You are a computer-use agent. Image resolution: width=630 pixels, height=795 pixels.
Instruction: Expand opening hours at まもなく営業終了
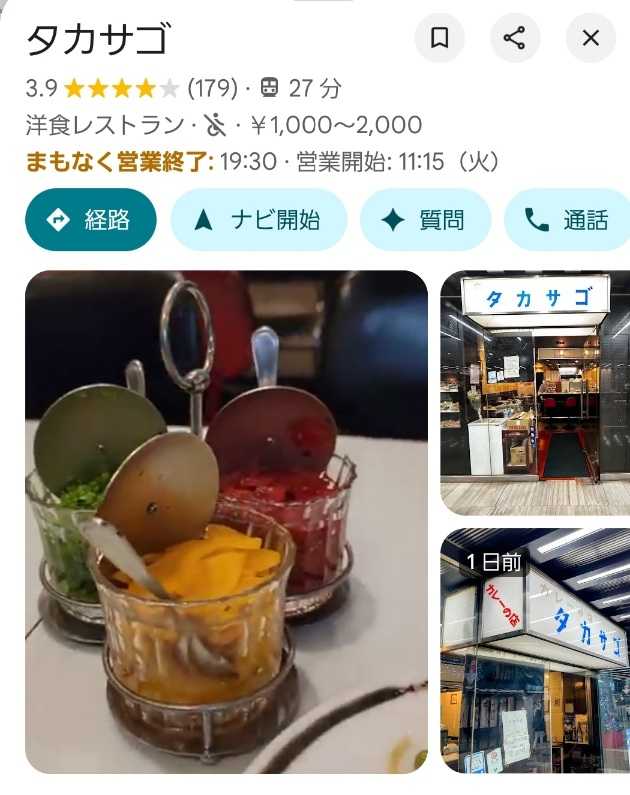click(262, 162)
